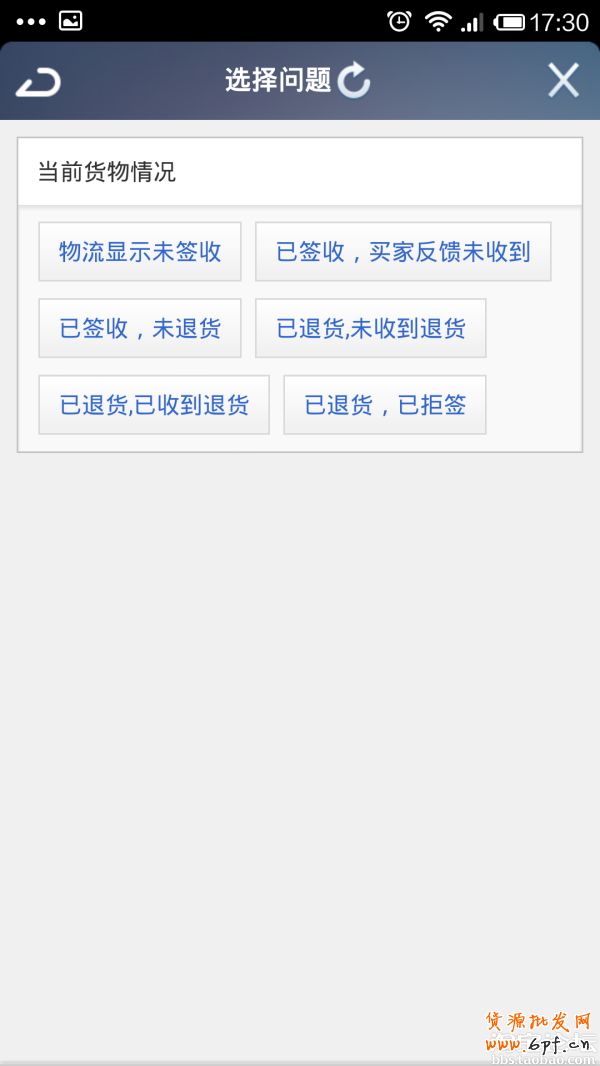Select 已退货,未收到退货
600x1066 pixels.
(371, 328)
